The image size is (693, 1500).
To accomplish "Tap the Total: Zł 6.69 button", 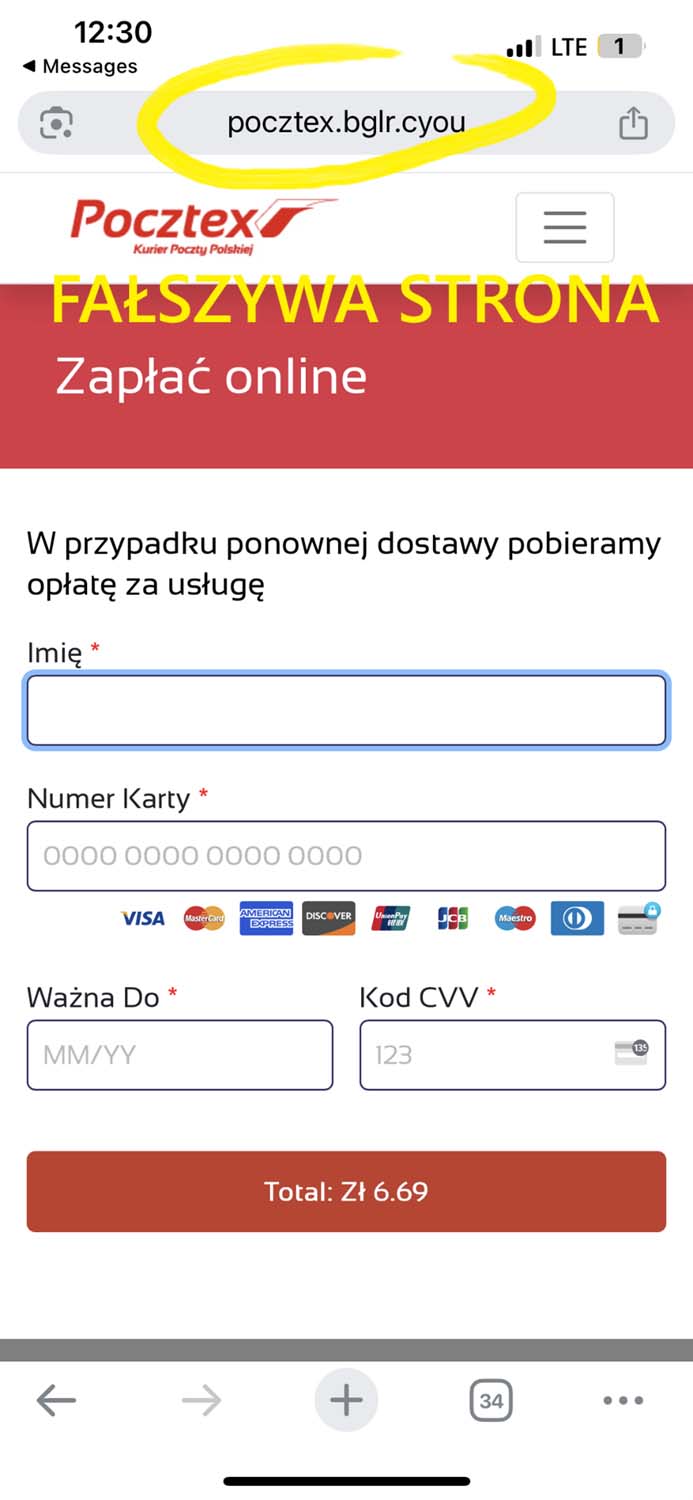I will tap(346, 1191).
